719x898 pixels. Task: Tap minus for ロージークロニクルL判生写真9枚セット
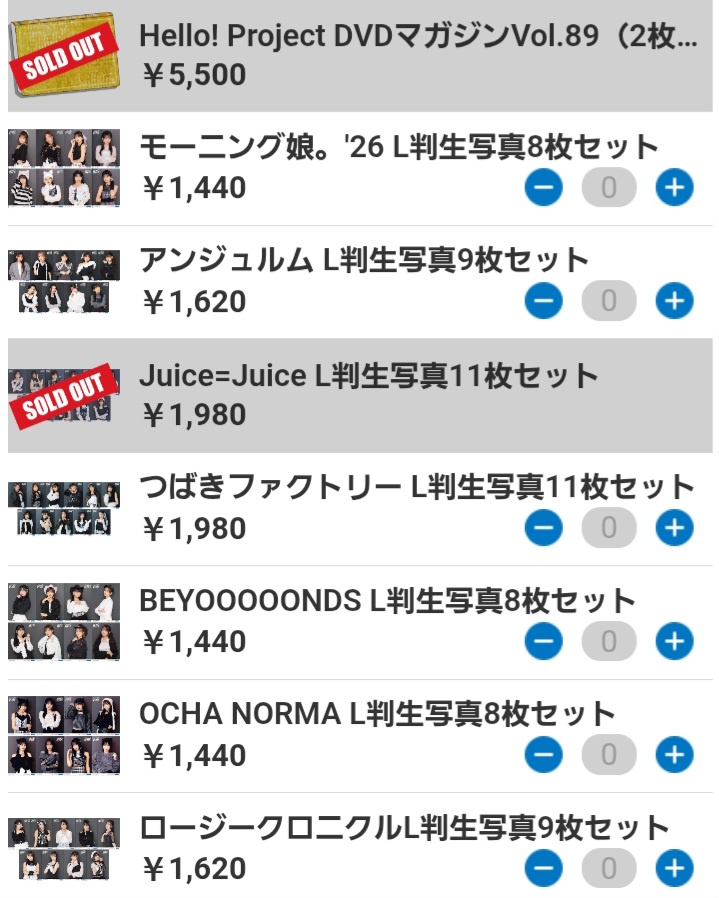[x=543, y=867]
